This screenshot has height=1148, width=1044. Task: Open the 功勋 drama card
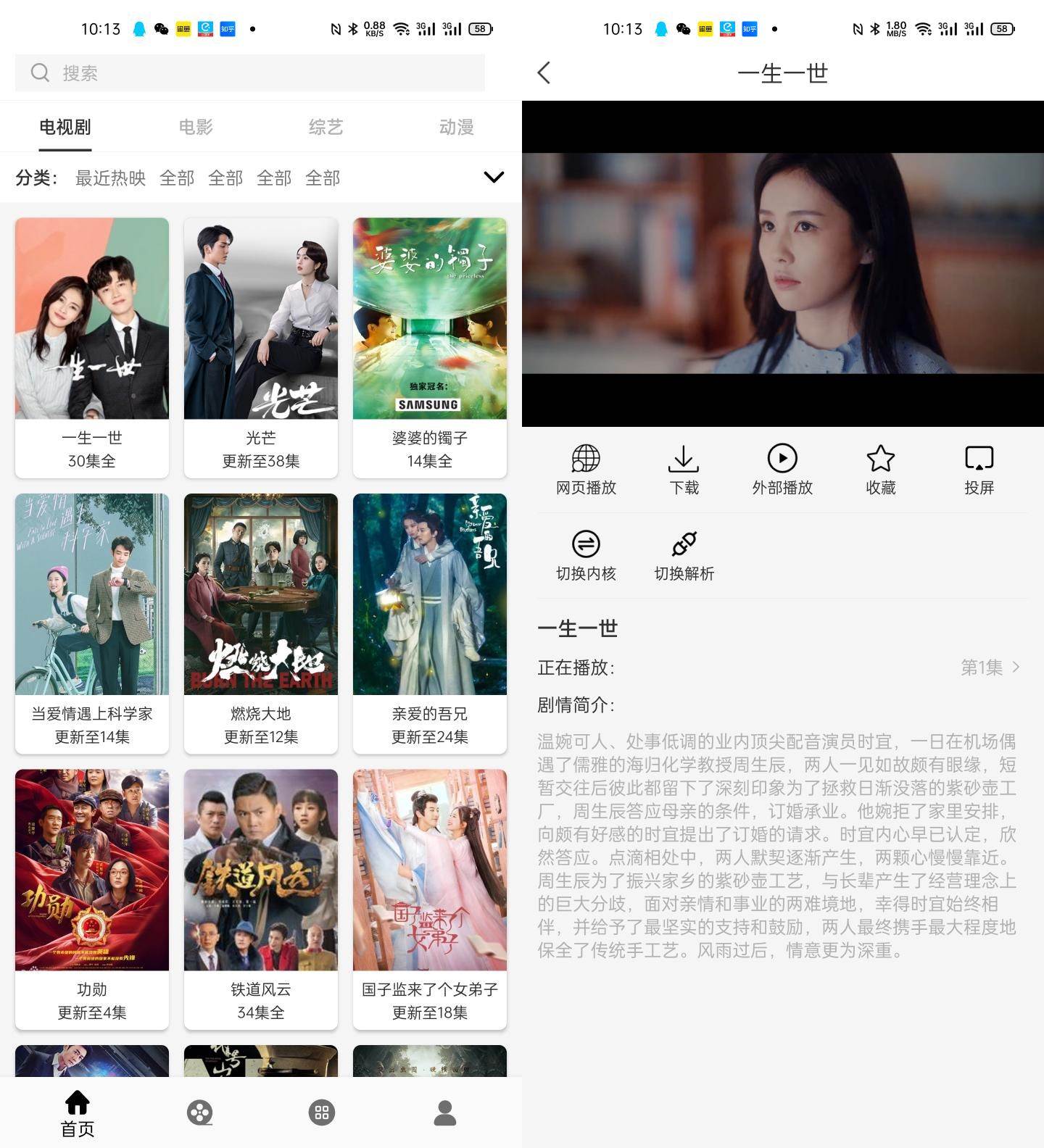point(92,899)
